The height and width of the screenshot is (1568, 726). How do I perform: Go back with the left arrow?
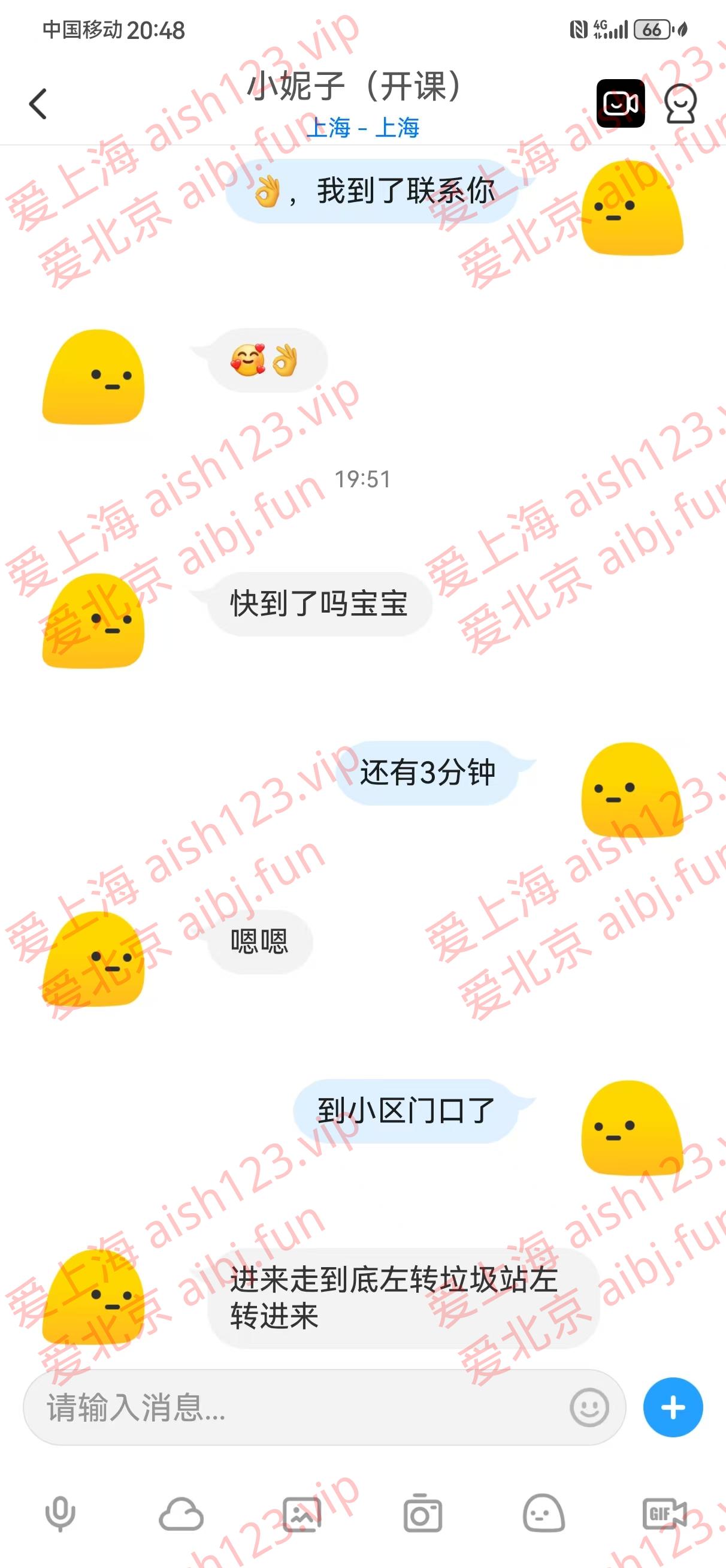pyautogui.click(x=38, y=104)
